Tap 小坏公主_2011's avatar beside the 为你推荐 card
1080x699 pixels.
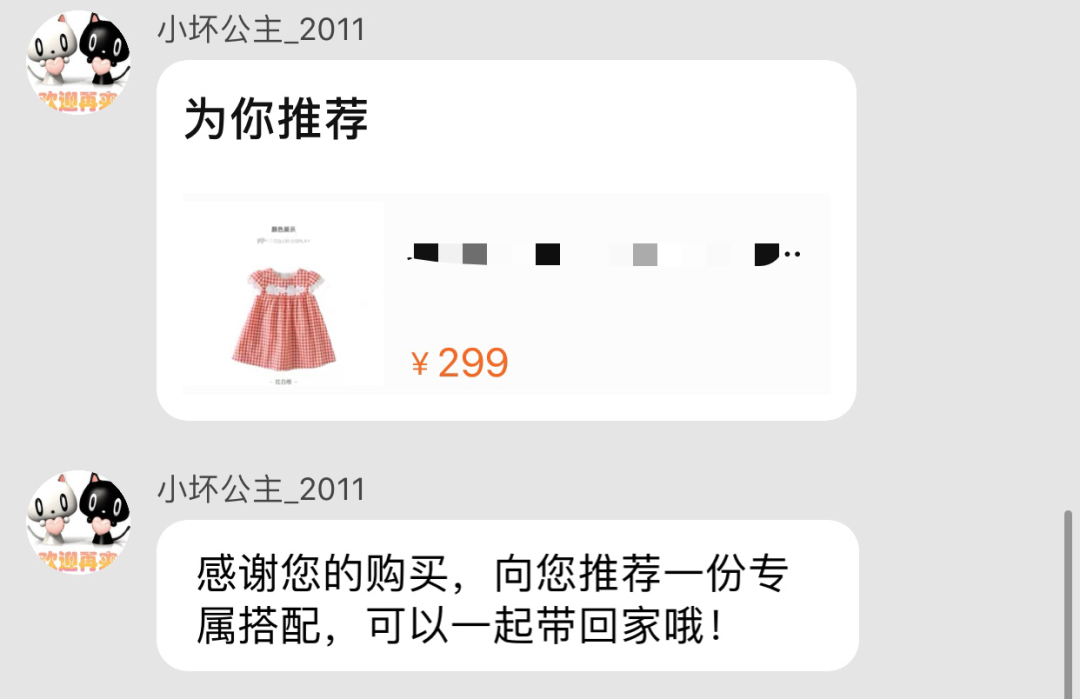(78, 64)
